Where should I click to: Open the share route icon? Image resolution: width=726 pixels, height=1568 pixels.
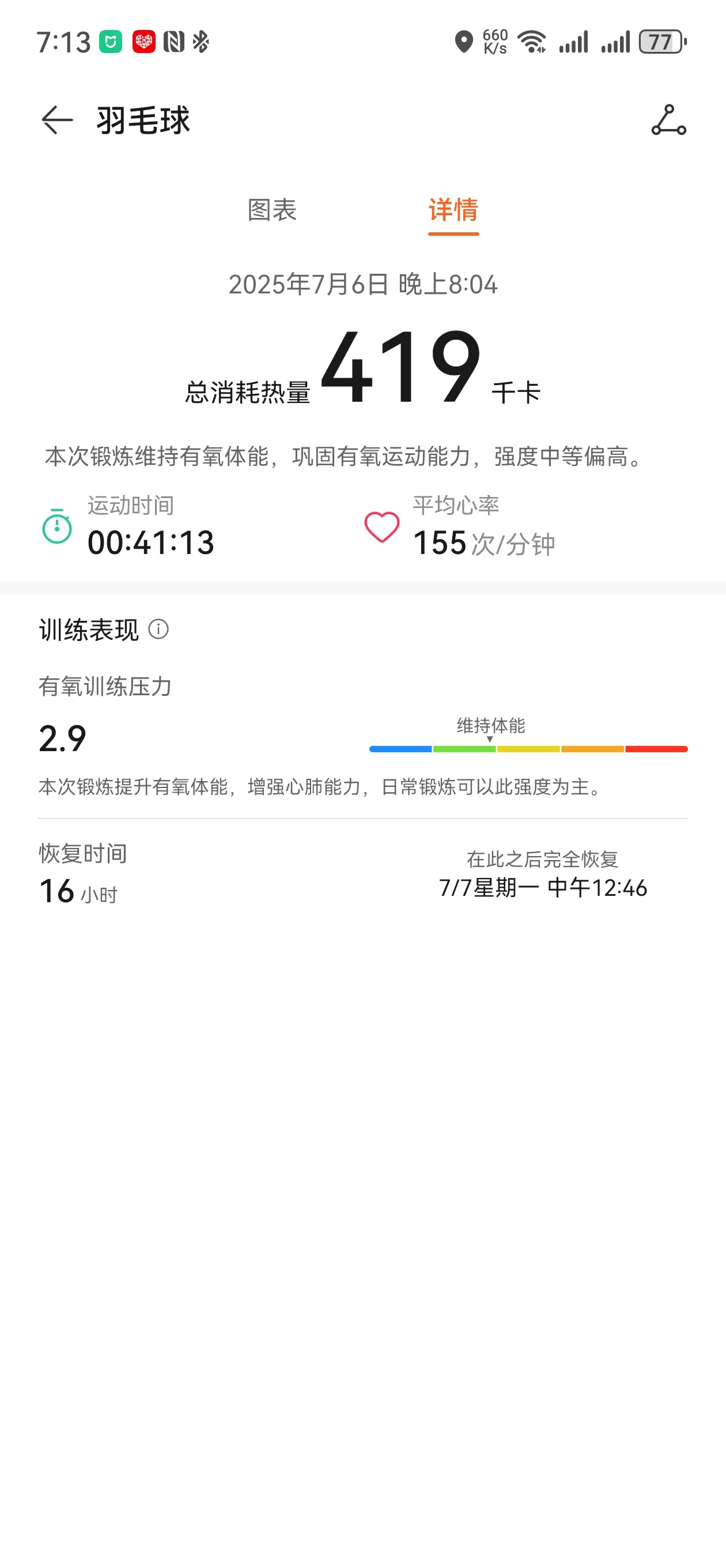coord(668,120)
